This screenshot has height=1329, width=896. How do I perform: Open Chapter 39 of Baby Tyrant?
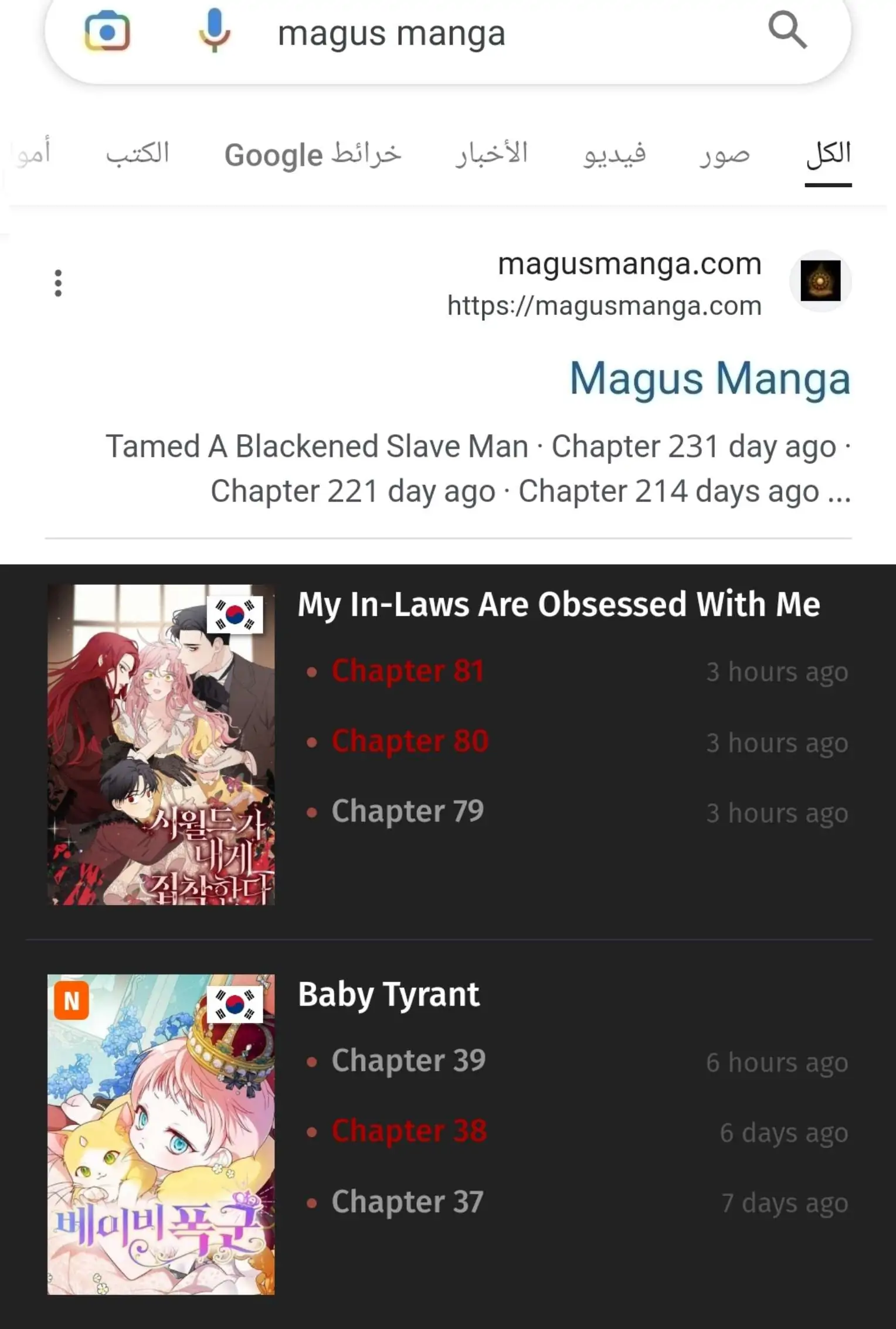(x=409, y=1060)
